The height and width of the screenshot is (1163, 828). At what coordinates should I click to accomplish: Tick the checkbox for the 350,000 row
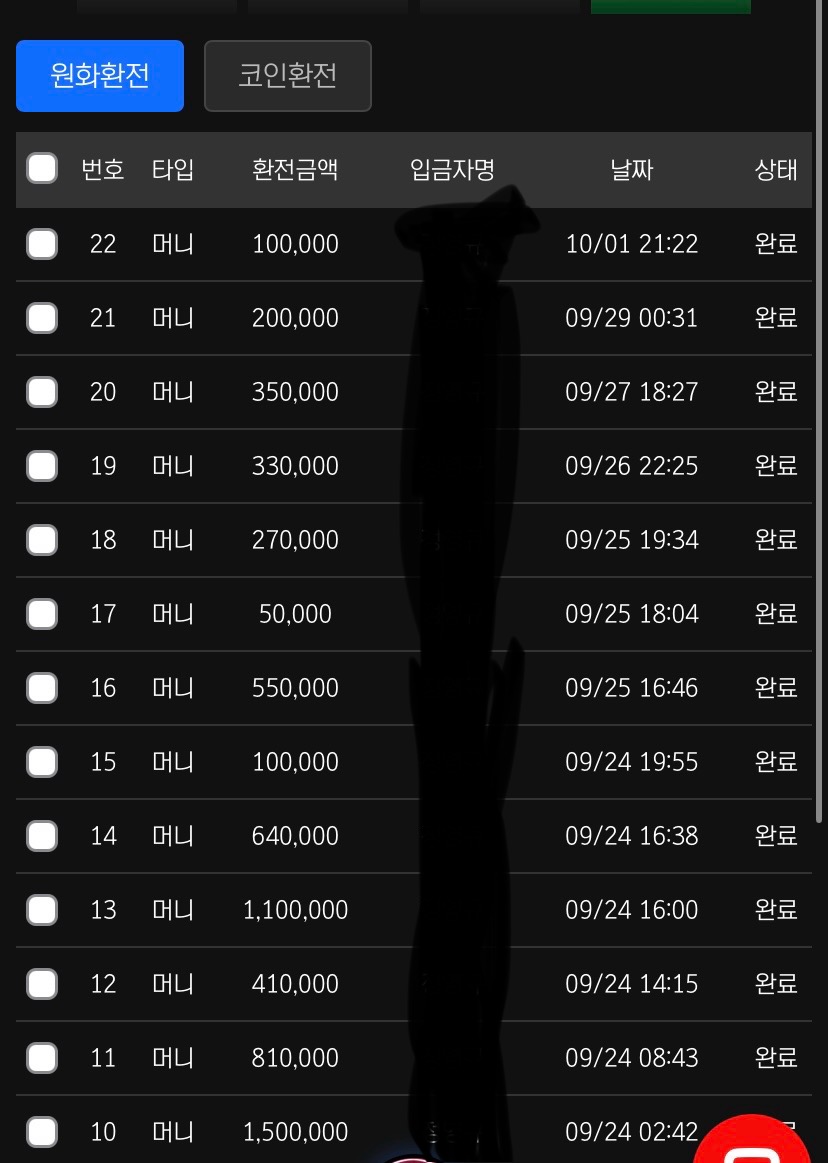coord(42,392)
